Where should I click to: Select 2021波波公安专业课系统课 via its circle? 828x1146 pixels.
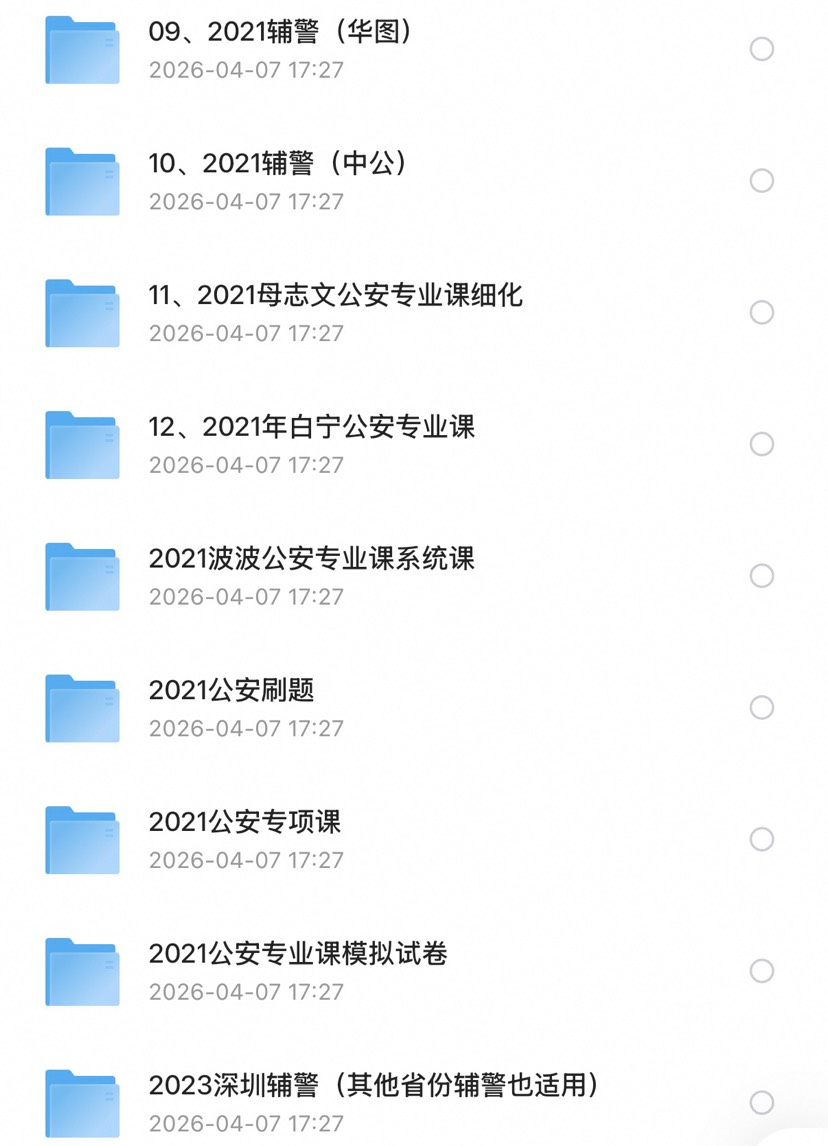pos(761,576)
